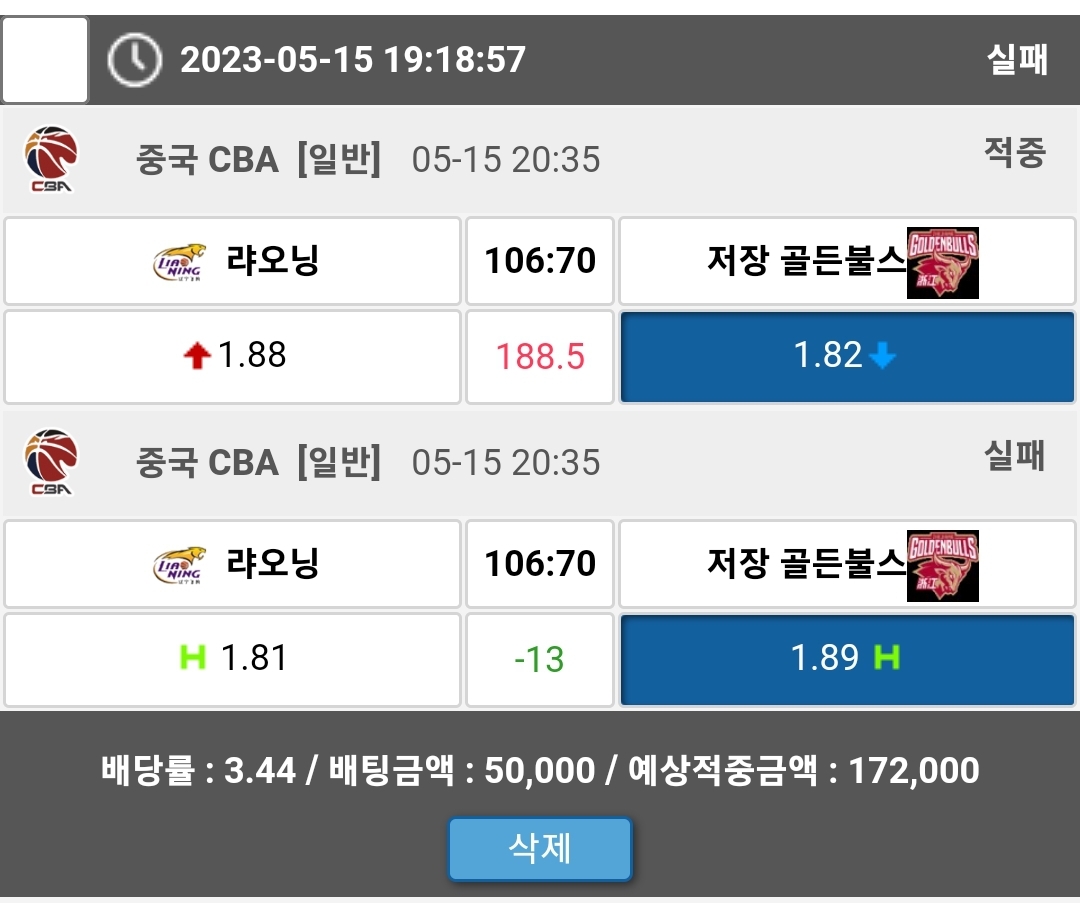Tap the 삭제 delete button

(540, 849)
